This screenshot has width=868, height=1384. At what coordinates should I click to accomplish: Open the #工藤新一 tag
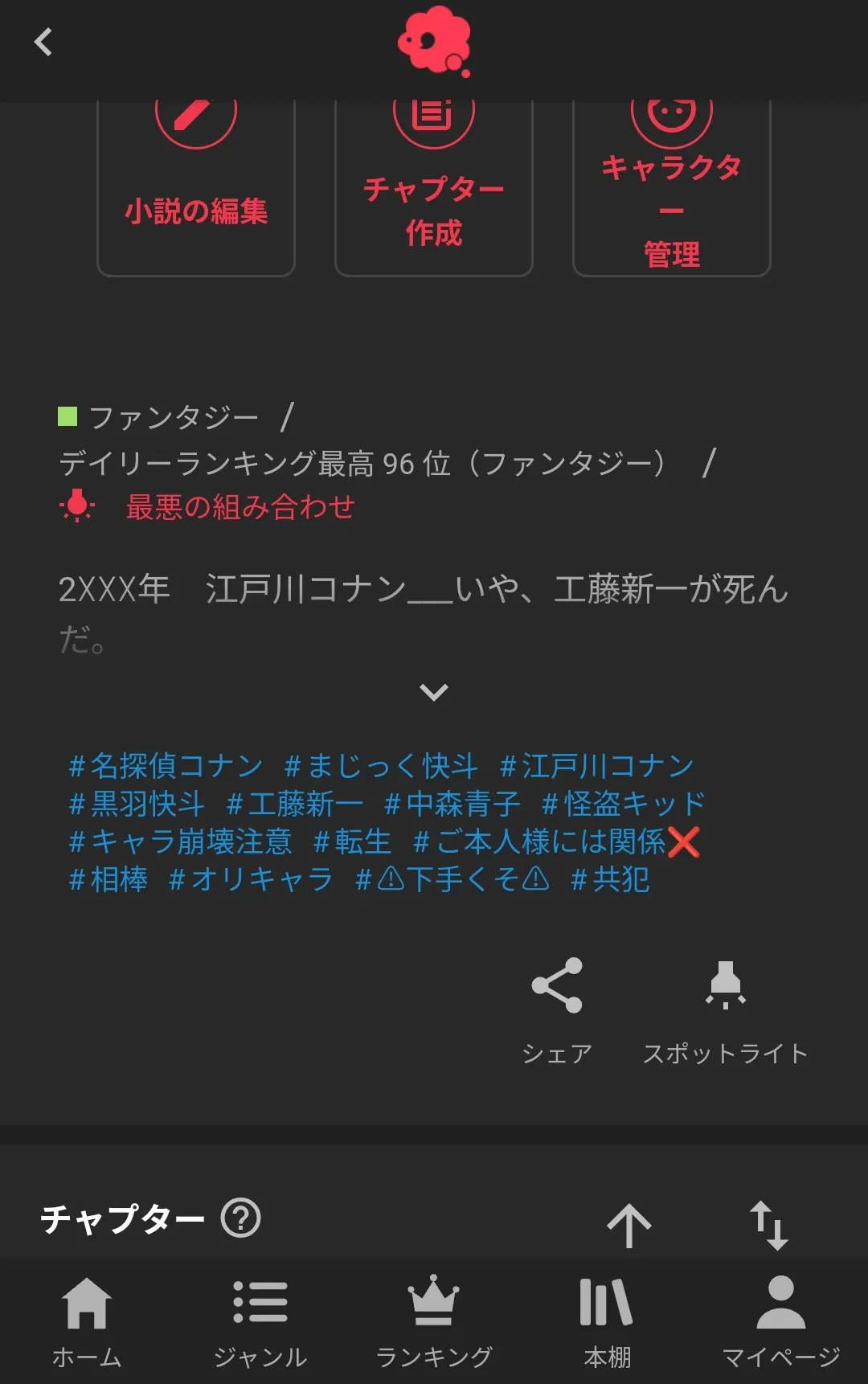point(295,804)
